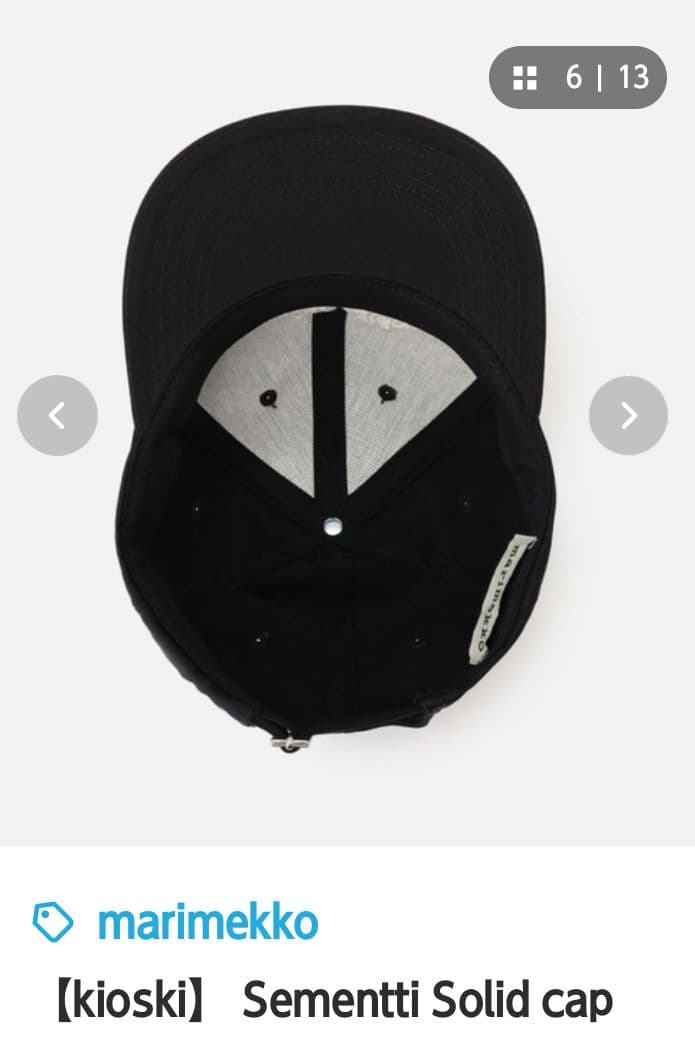Open the image grid from the 6 | 13 counter

(x=577, y=78)
